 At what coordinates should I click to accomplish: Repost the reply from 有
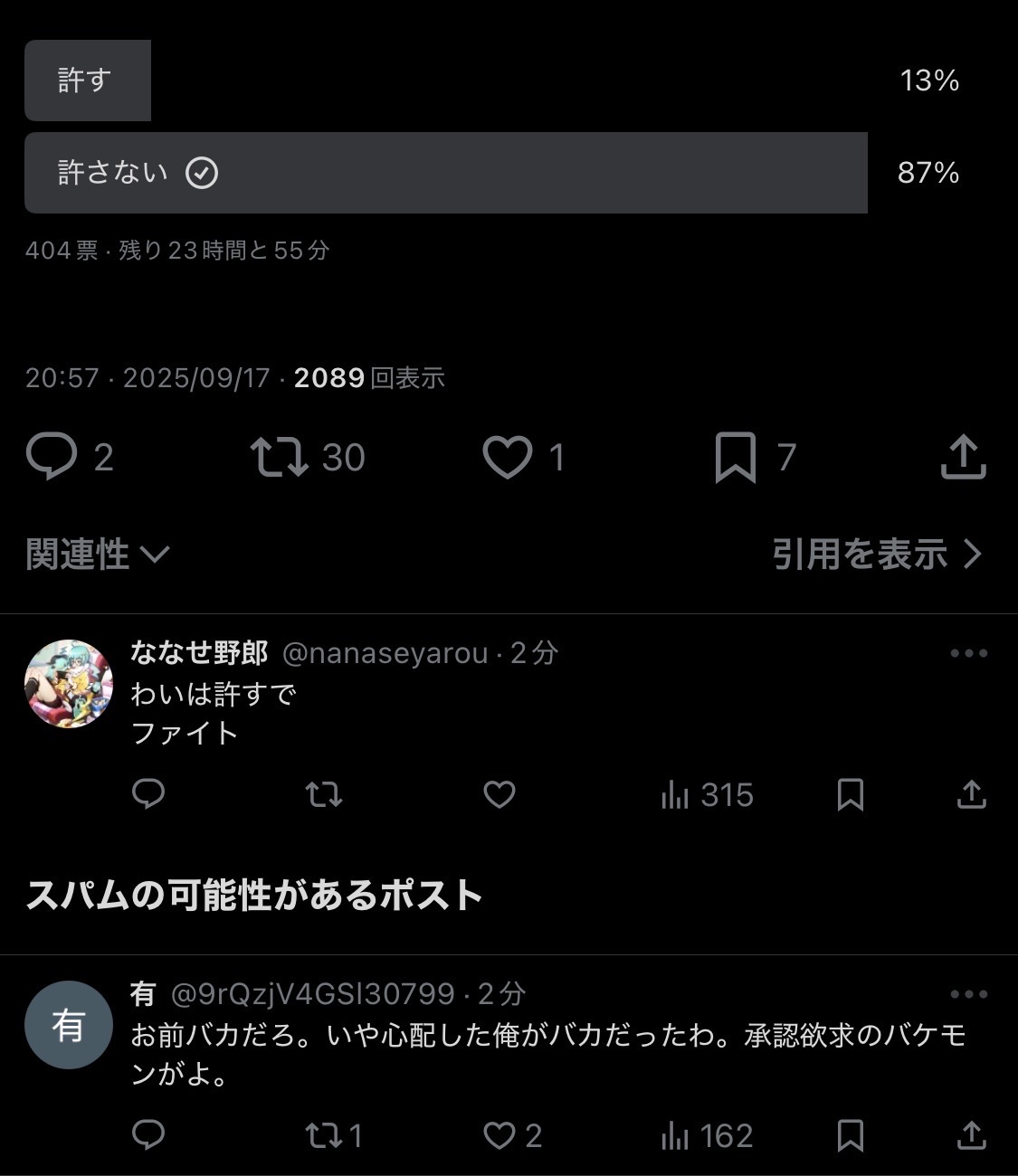[323, 1135]
